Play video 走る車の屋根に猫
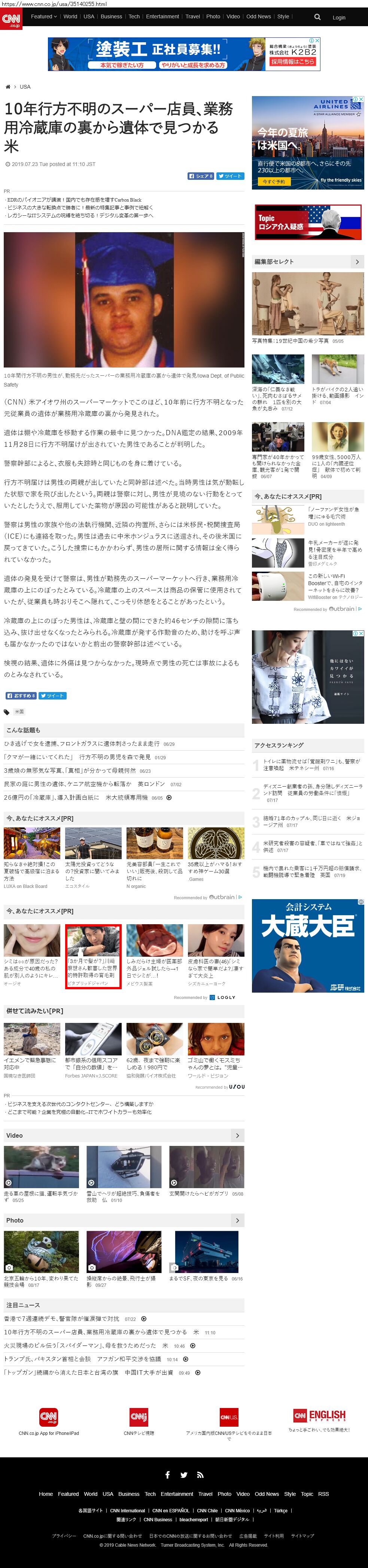 (41, 1167)
